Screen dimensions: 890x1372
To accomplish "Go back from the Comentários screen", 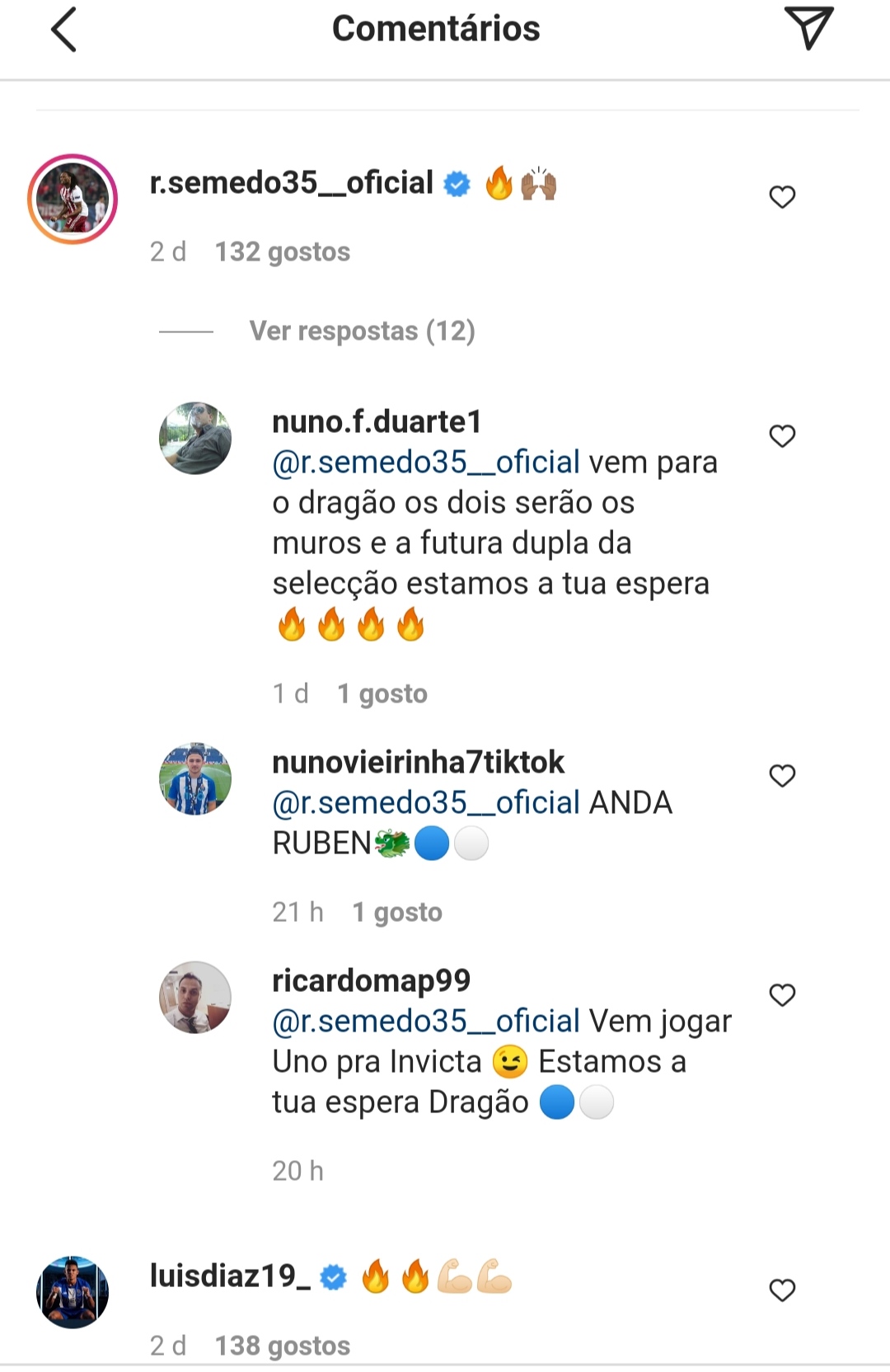I will (64, 30).
